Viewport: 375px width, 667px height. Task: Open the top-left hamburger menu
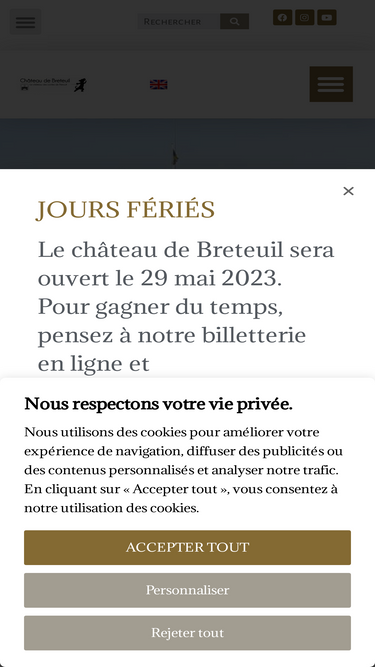pos(26,21)
